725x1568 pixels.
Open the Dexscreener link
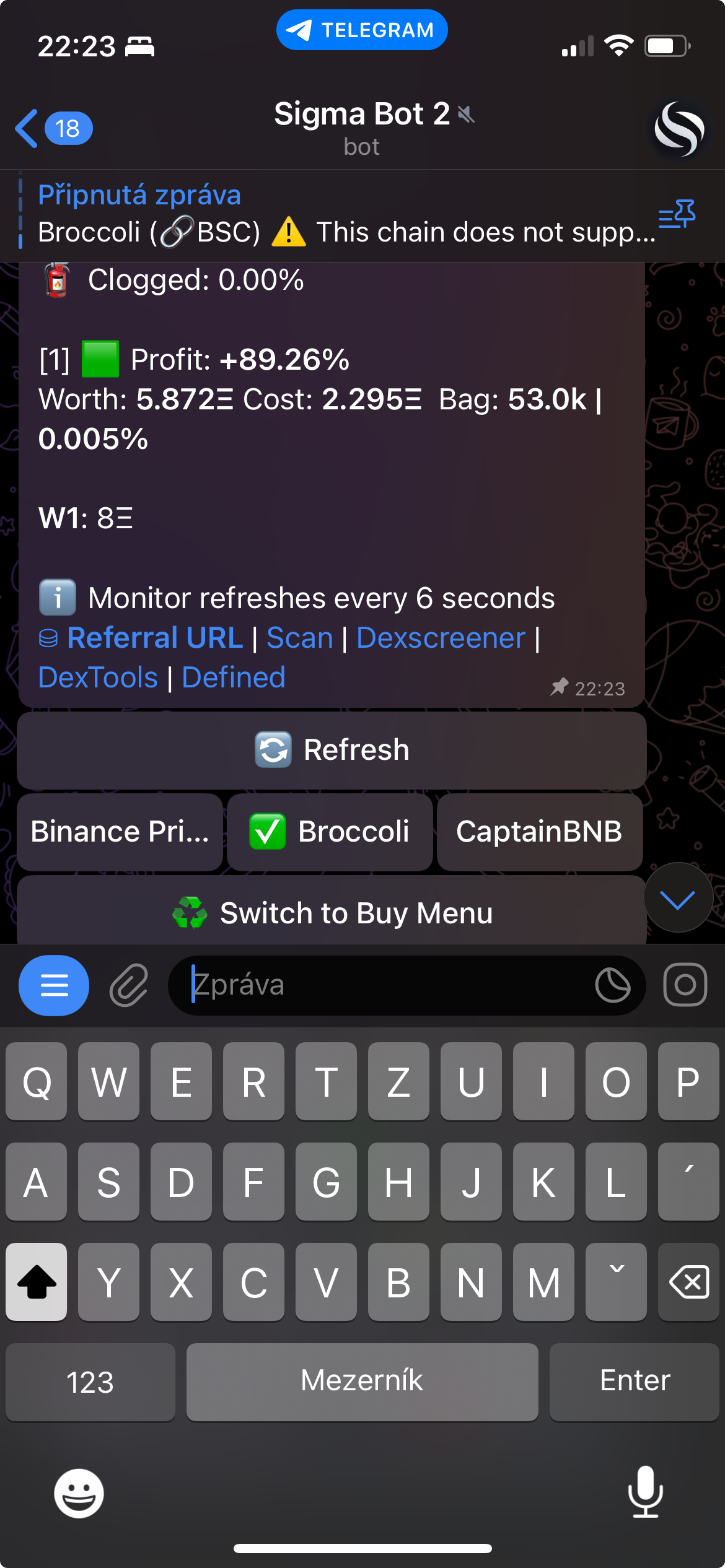[x=441, y=638]
